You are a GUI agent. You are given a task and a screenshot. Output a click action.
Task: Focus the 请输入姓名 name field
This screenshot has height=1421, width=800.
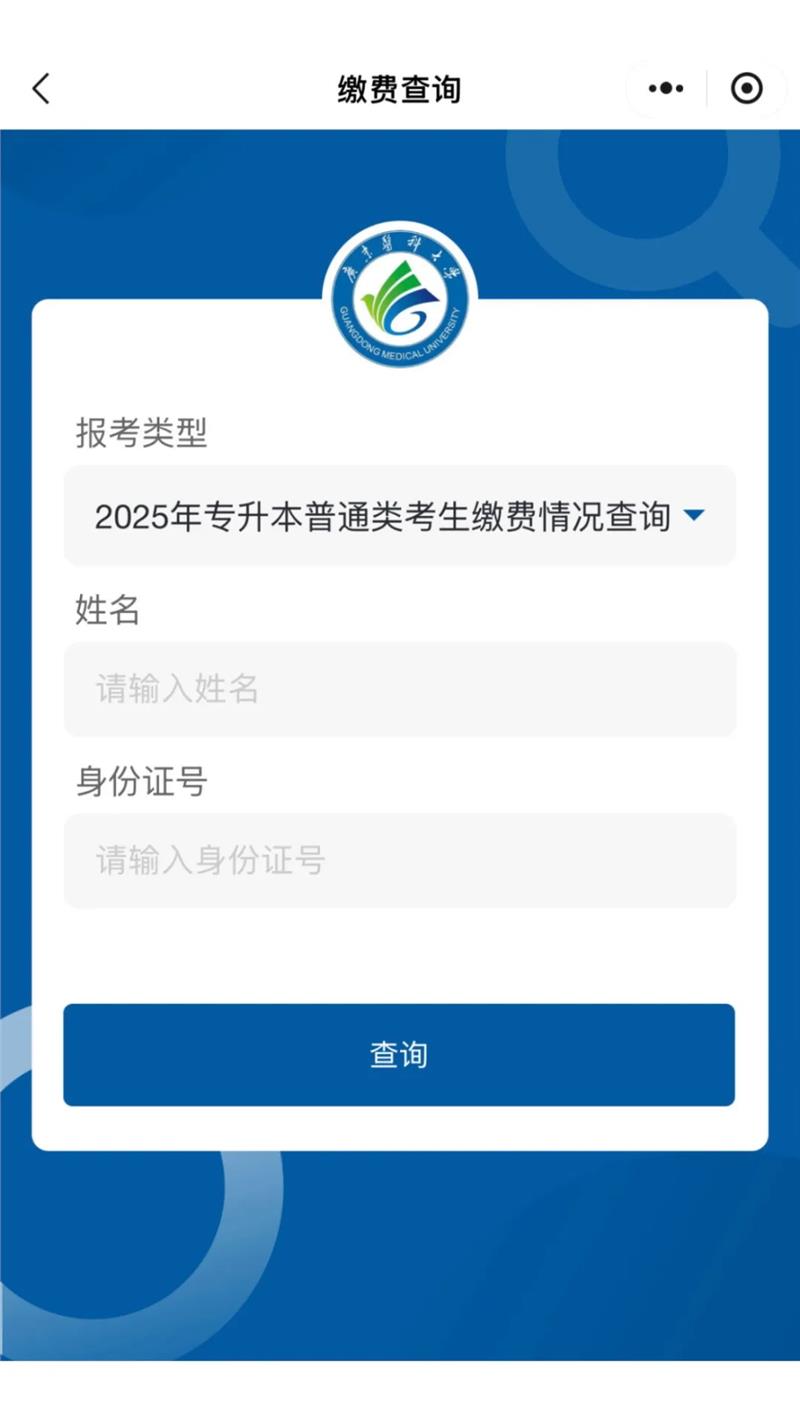[400, 689]
